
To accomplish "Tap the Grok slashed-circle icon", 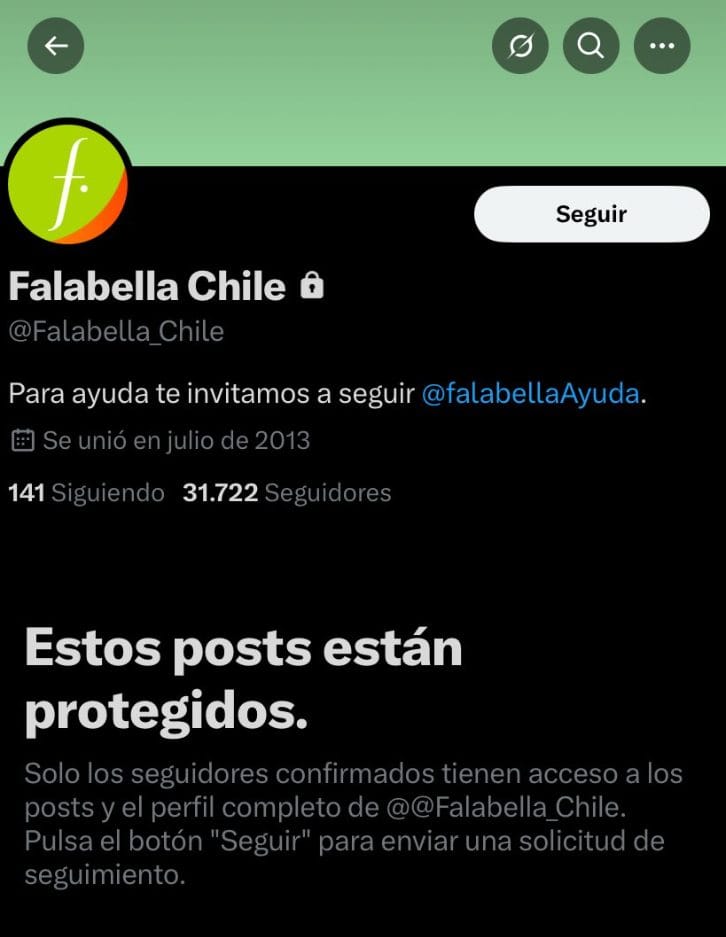I will click(521, 45).
